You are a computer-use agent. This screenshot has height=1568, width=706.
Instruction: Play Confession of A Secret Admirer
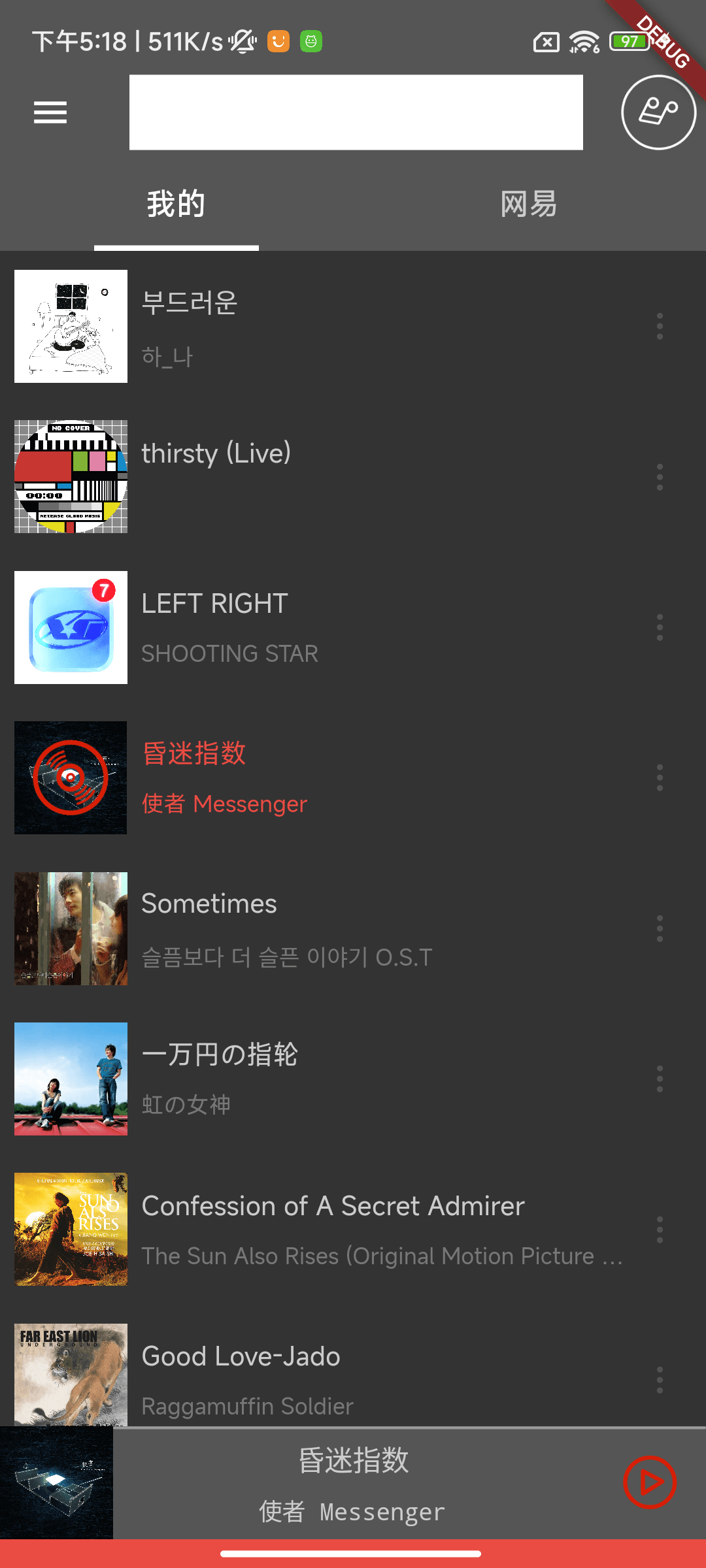pyautogui.click(x=327, y=1229)
